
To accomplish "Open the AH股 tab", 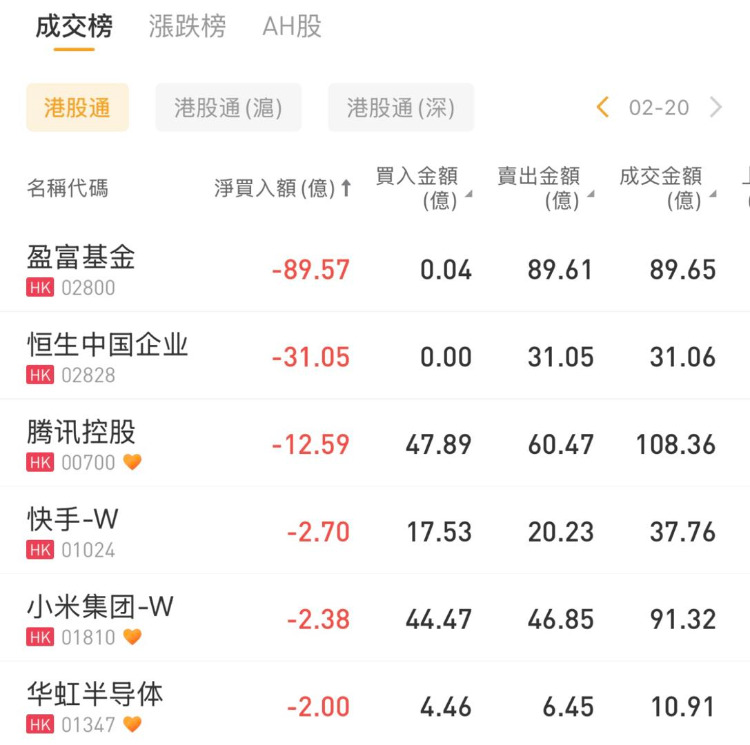I will (292, 26).
